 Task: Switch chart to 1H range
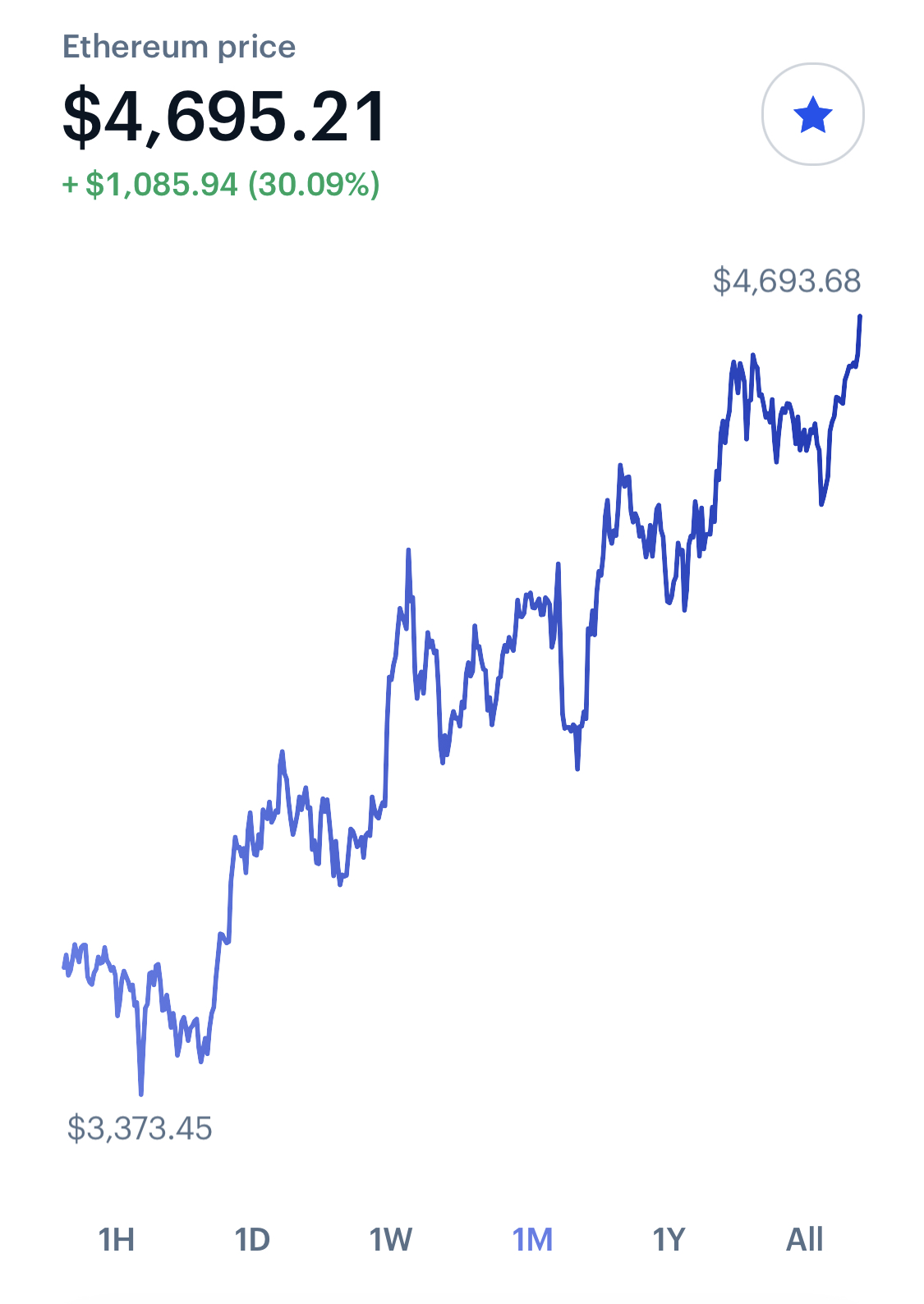coord(116,1239)
